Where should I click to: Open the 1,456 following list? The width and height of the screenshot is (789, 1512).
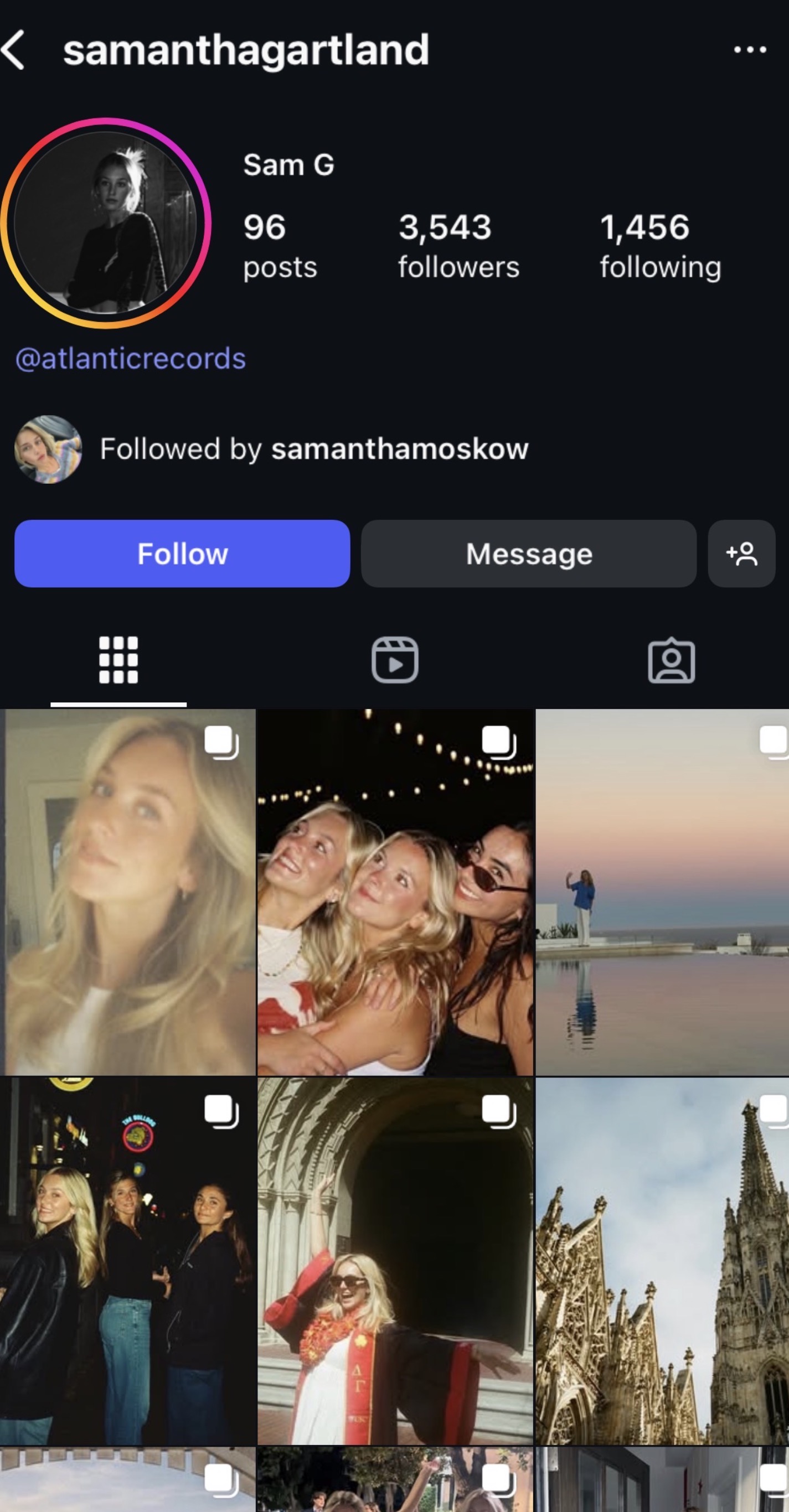point(660,245)
